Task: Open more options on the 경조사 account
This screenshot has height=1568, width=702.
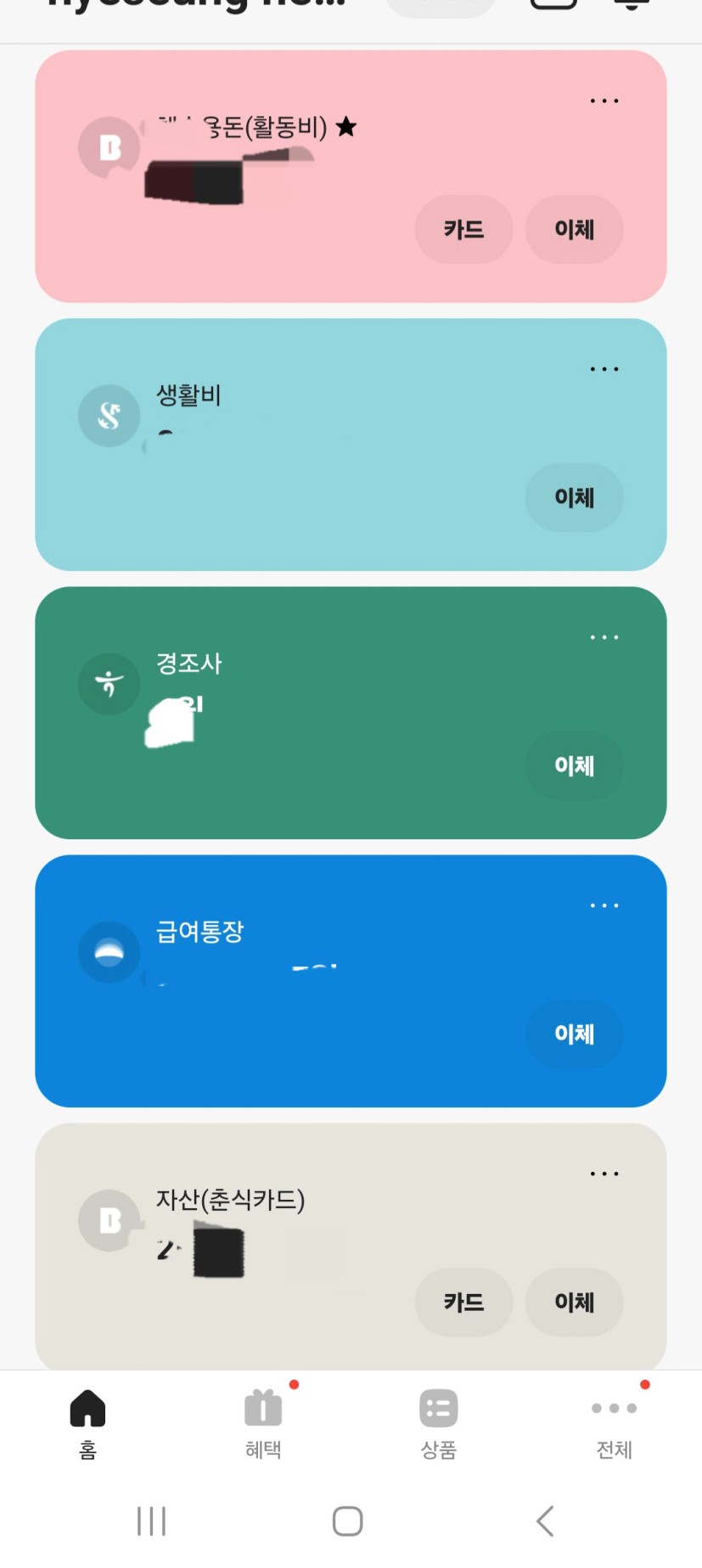Action: coord(604,637)
